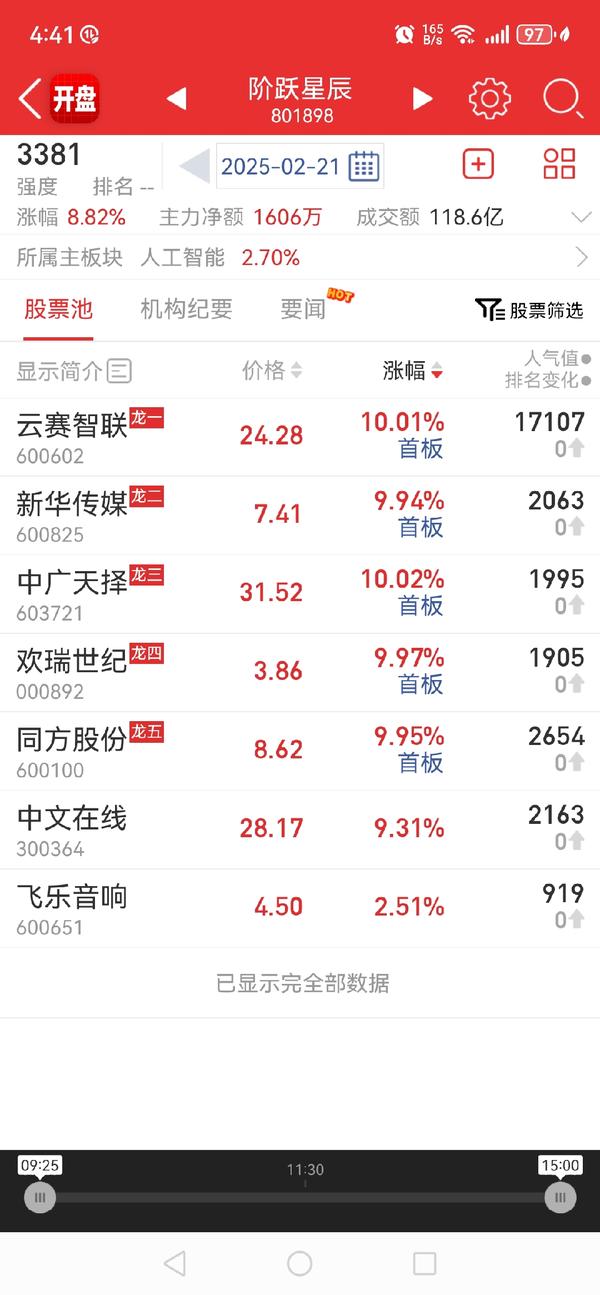
Task: Switch to the previous sector with left triangle
Action: click(176, 99)
